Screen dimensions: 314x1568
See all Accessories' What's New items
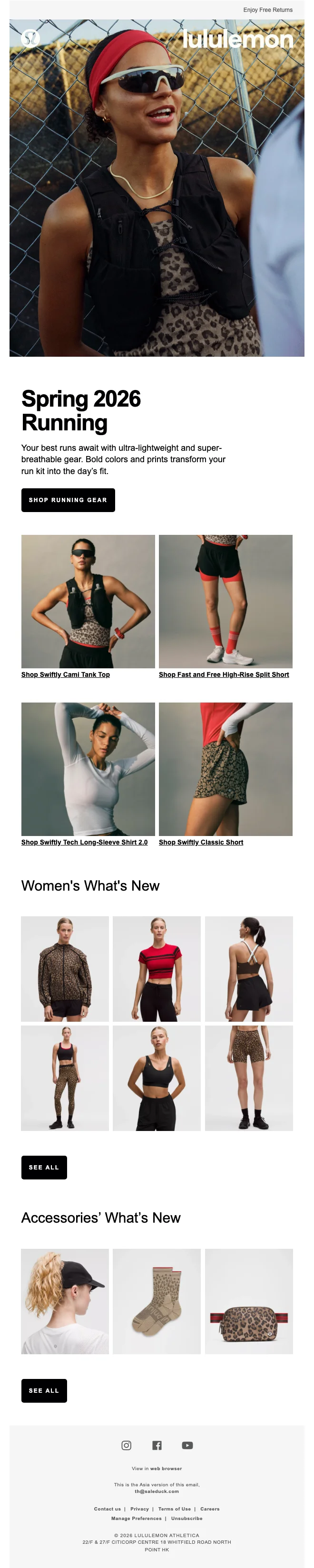pyautogui.click(x=44, y=1391)
